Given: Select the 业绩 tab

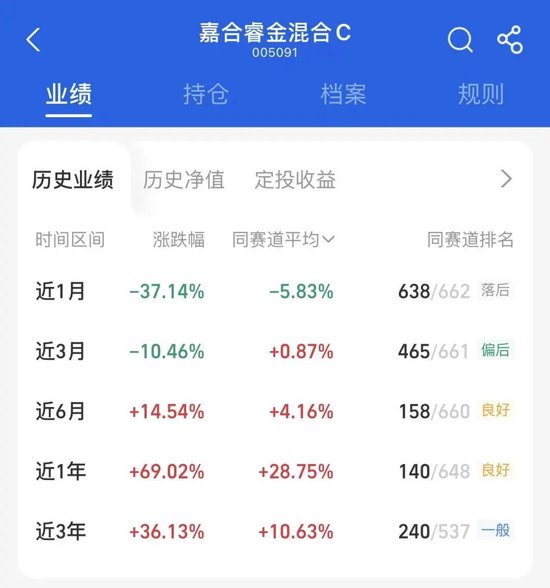Looking at the screenshot, I should coord(69,94).
